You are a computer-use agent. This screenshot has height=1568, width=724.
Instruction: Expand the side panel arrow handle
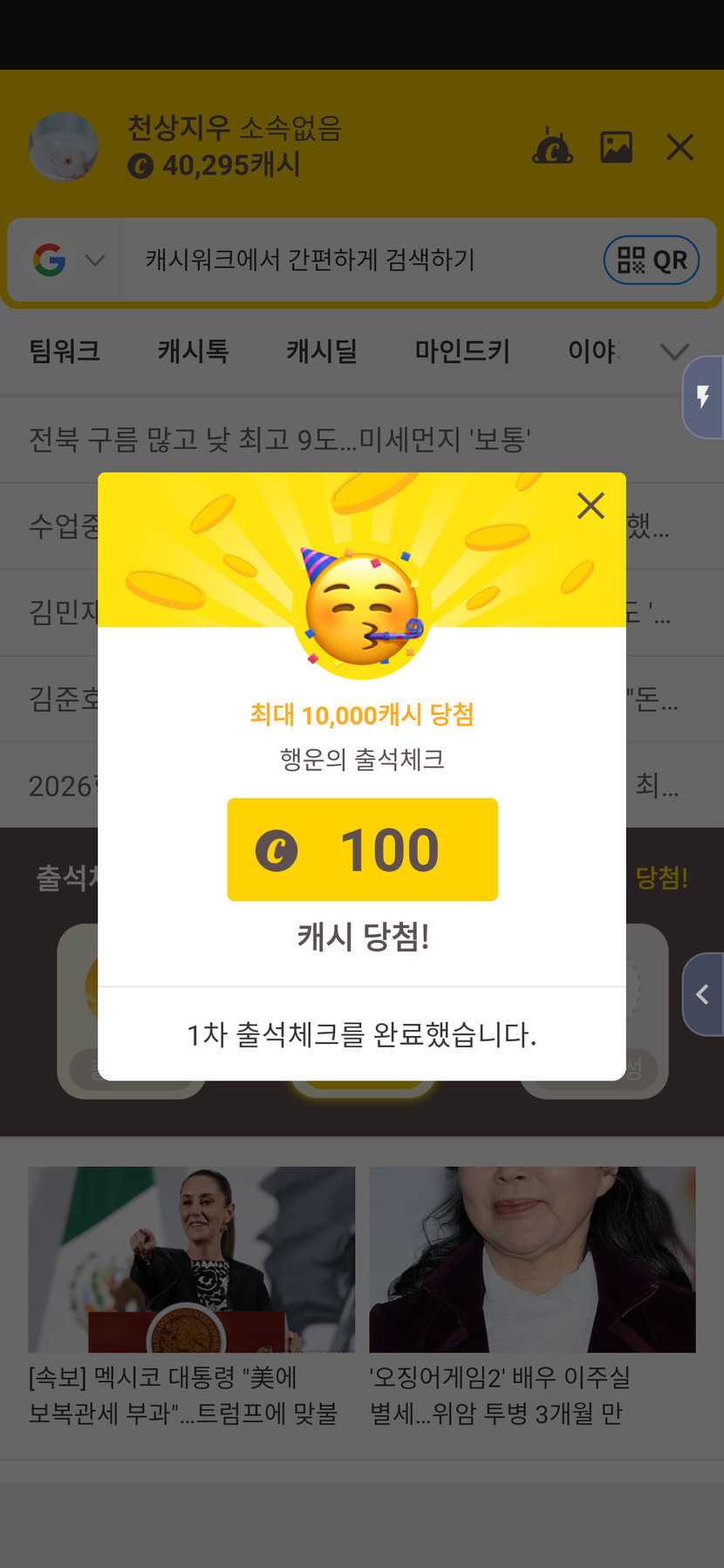[x=703, y=994]
